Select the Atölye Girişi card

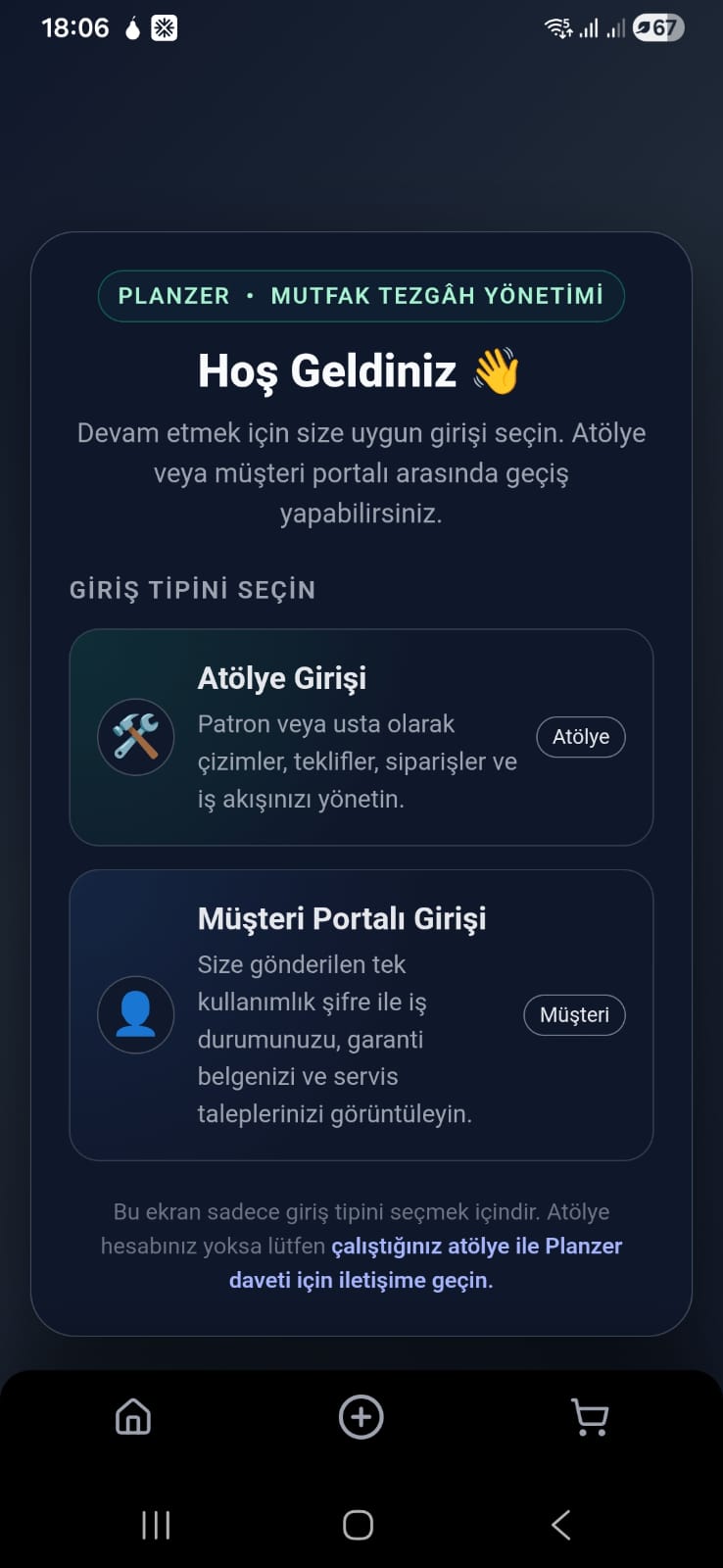coord(361,737)
